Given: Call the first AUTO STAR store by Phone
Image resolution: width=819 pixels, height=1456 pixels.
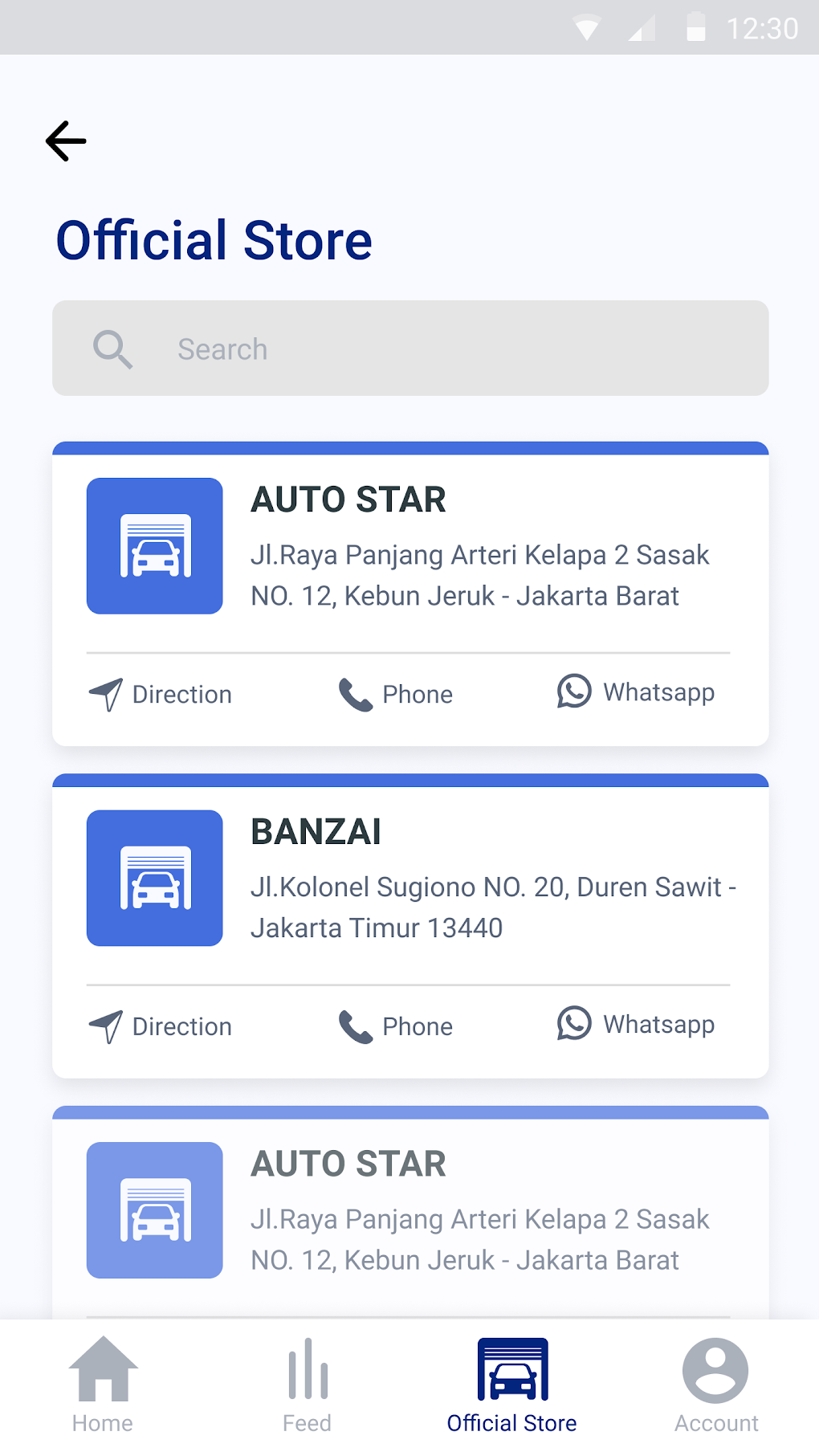Looking at the screenshot, I should 396,694.
